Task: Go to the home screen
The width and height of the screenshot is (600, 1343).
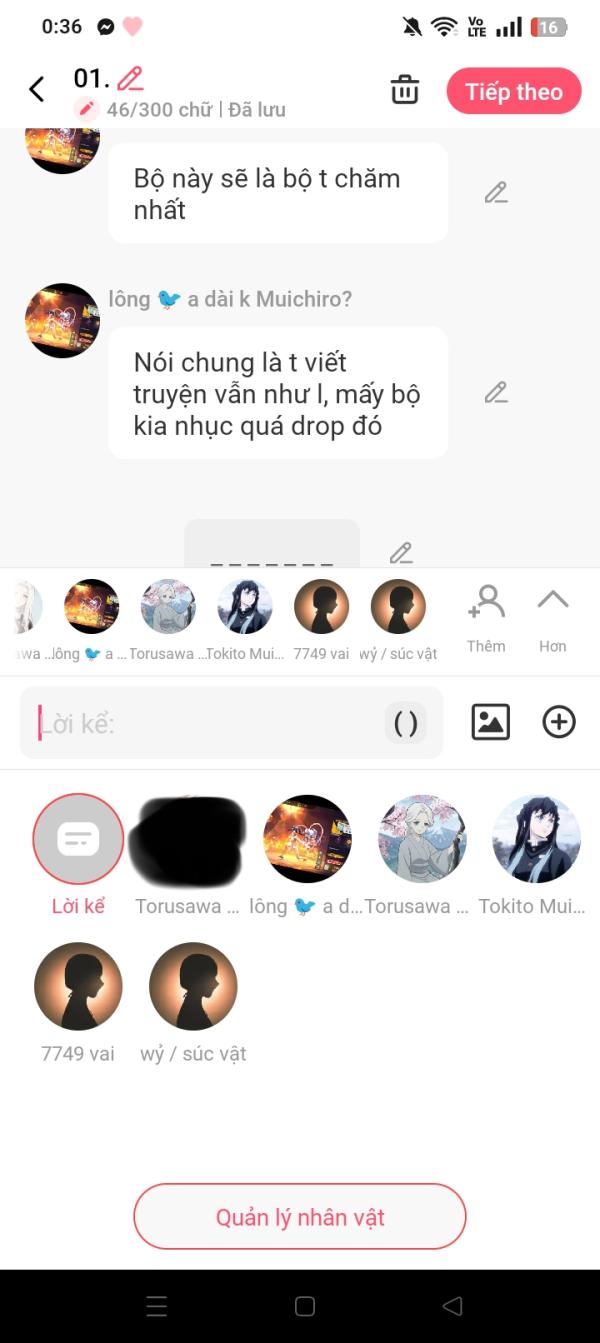Action: click(305, 1306)
